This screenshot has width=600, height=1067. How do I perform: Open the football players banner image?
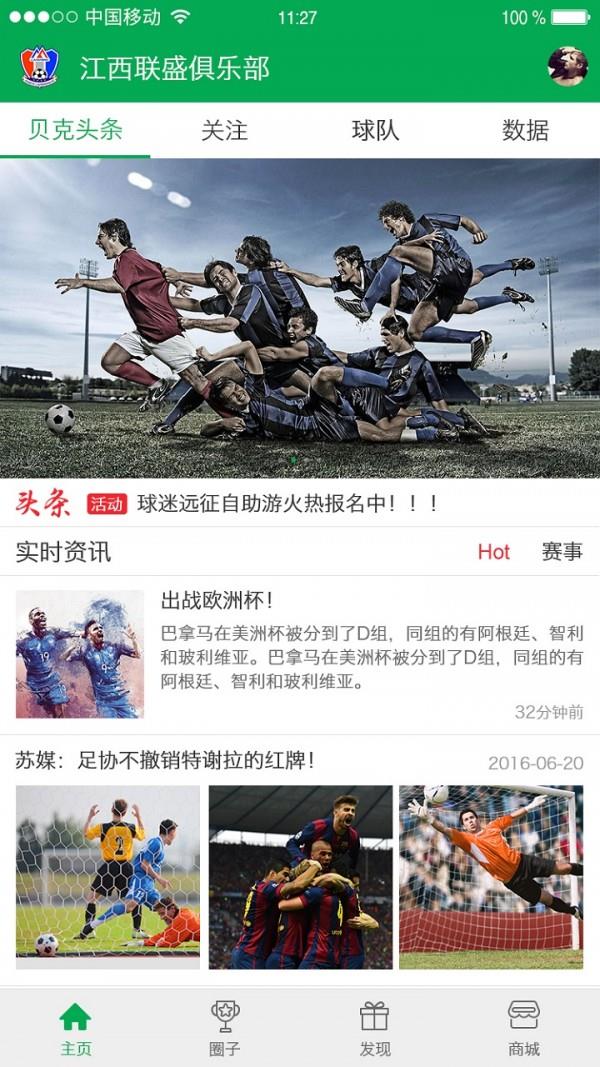tap(300, 318)
